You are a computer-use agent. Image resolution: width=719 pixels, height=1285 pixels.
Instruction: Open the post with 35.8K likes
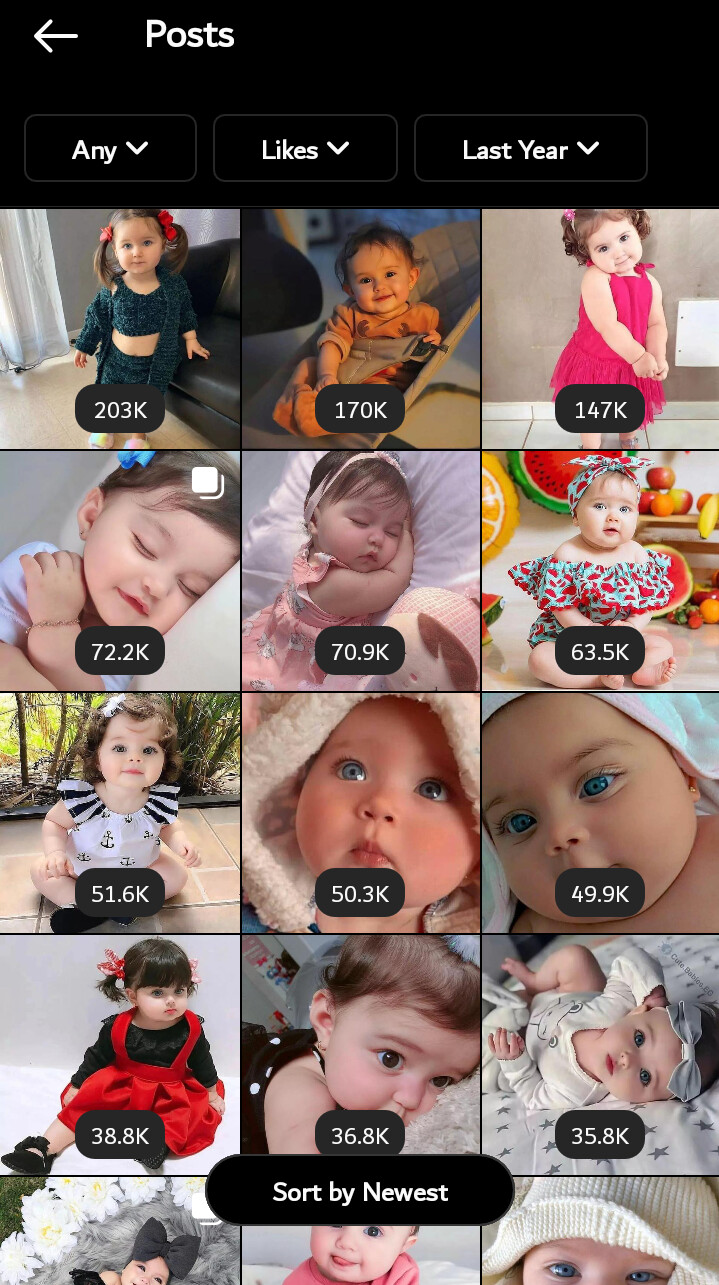[600, 1054]
